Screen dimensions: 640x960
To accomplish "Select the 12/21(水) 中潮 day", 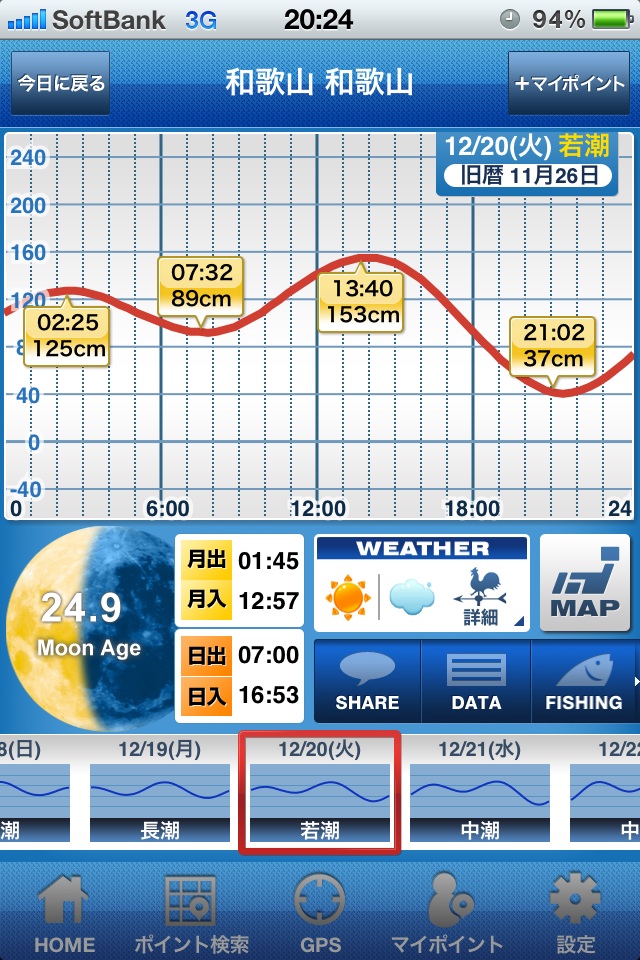I will 480,790.
